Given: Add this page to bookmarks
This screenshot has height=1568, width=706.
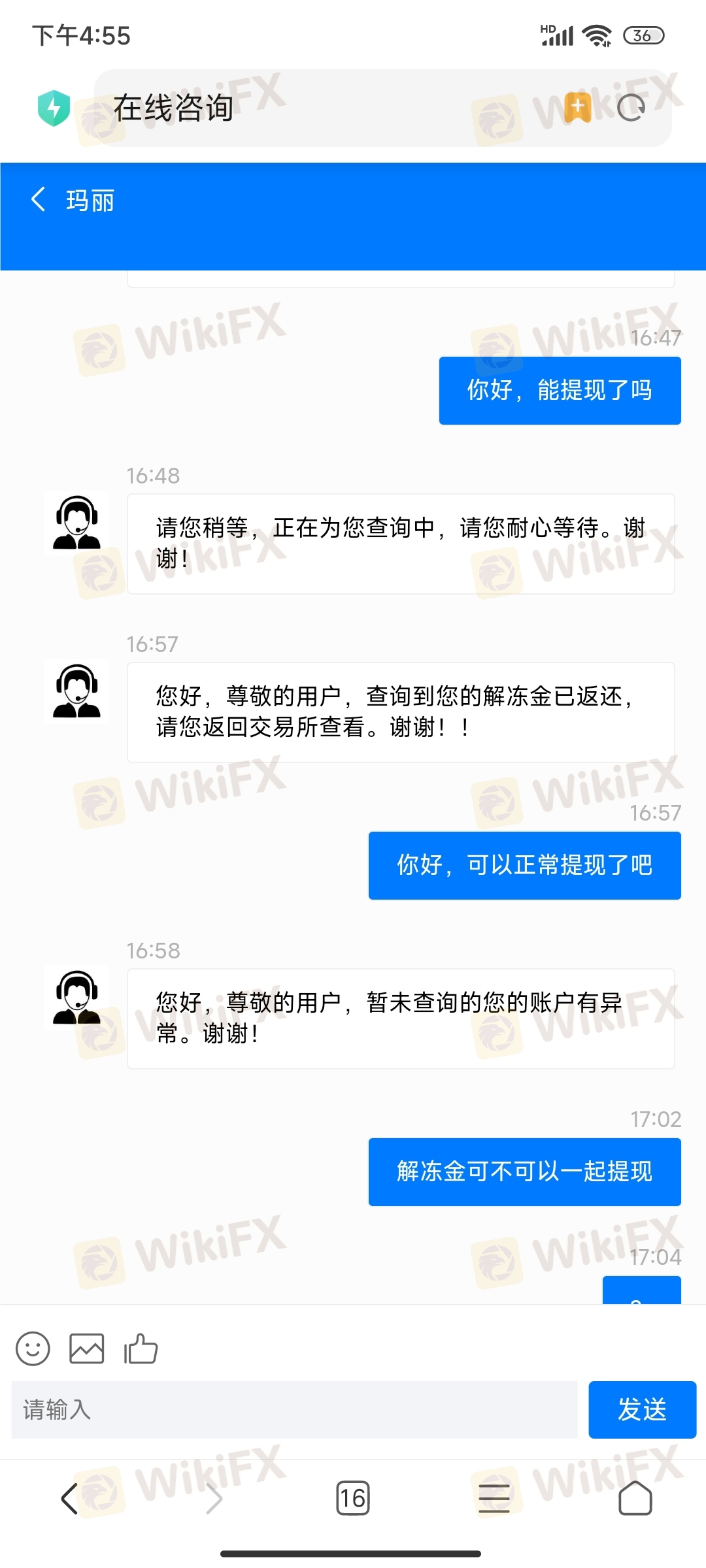Looking at the screenshot, I should coord(577,107).
